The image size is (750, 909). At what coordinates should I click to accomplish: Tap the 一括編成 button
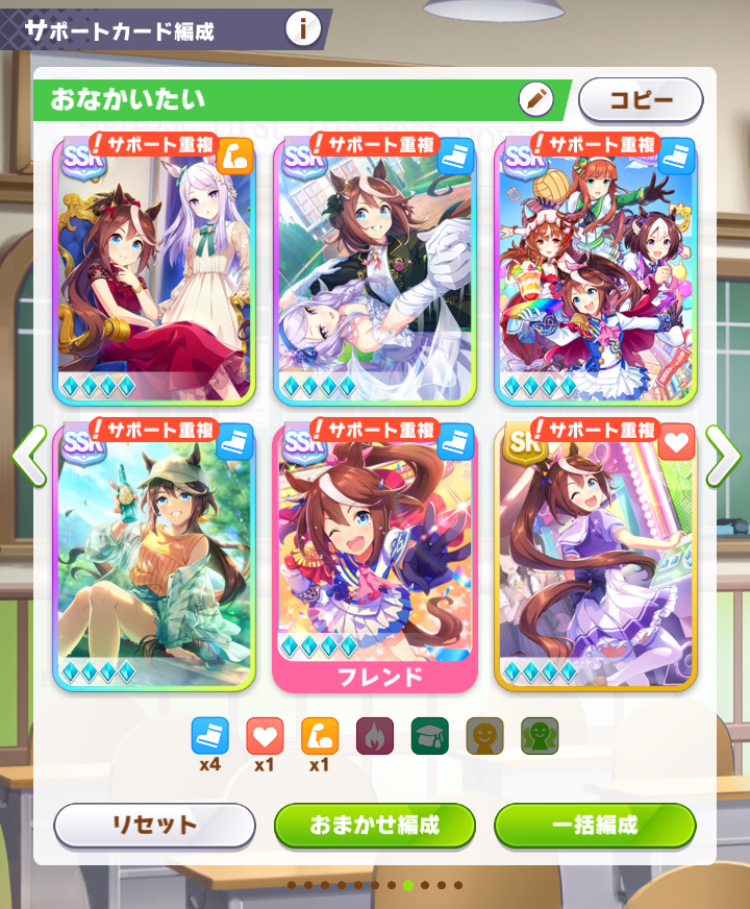point(595,826)
